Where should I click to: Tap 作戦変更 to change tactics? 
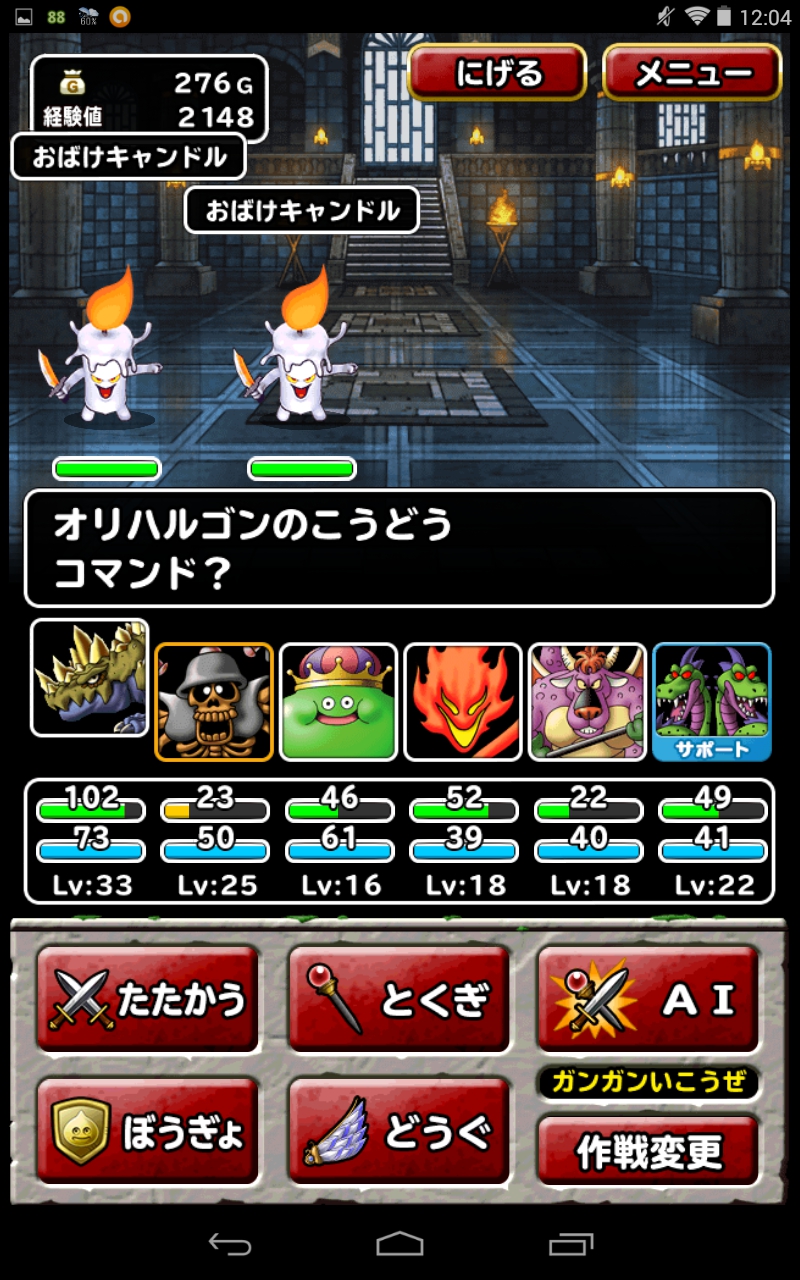(648, 1152)
